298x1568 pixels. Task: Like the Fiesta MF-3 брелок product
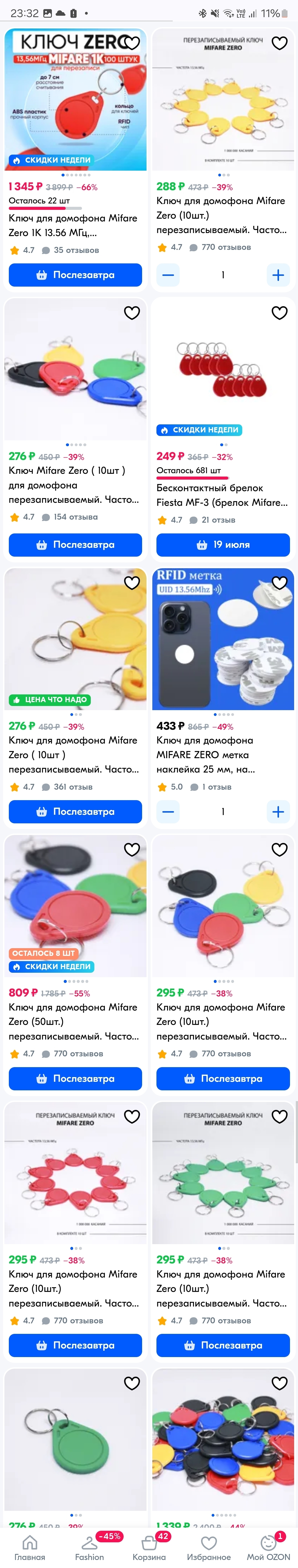(x=279, y=313)
